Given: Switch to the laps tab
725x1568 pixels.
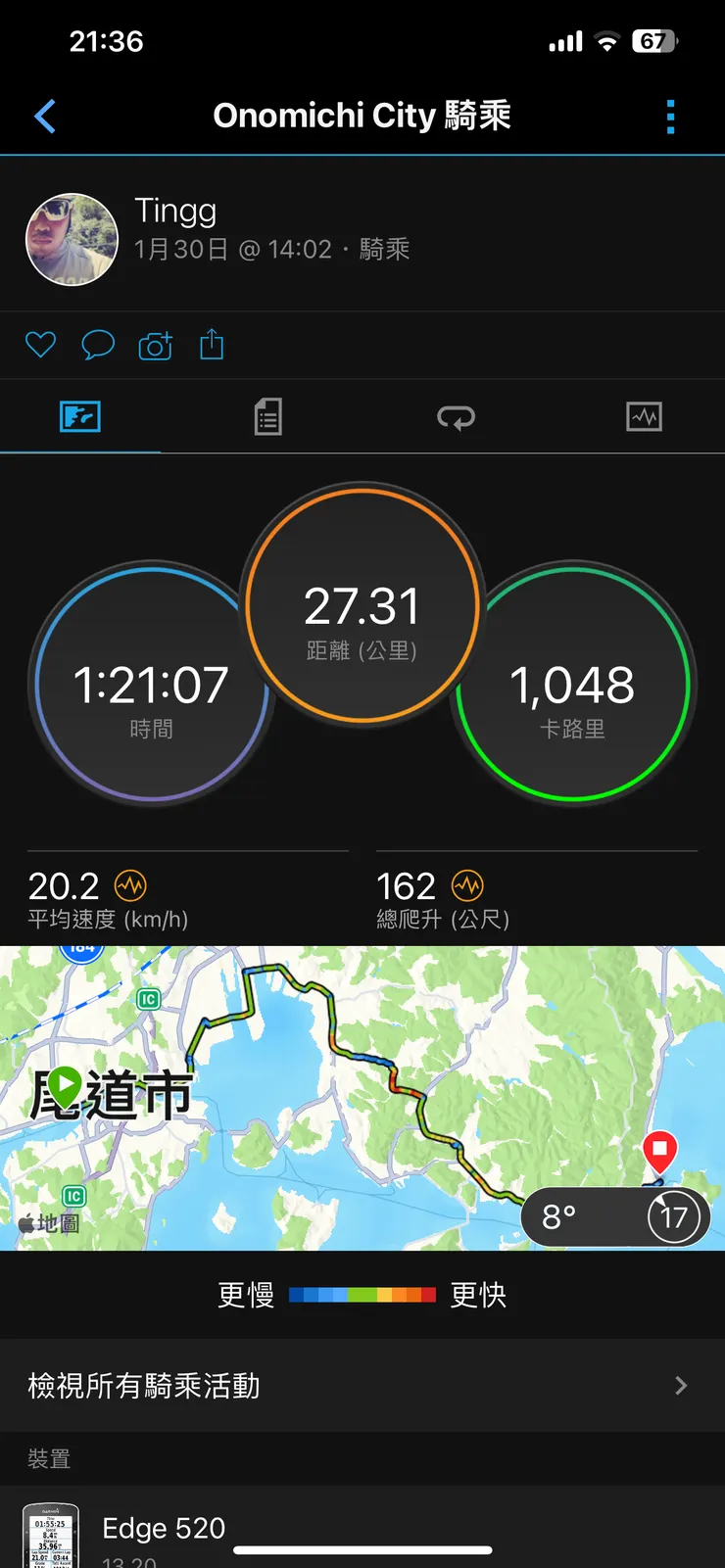Looking at the screenshot, I should (x=456, y=417).
